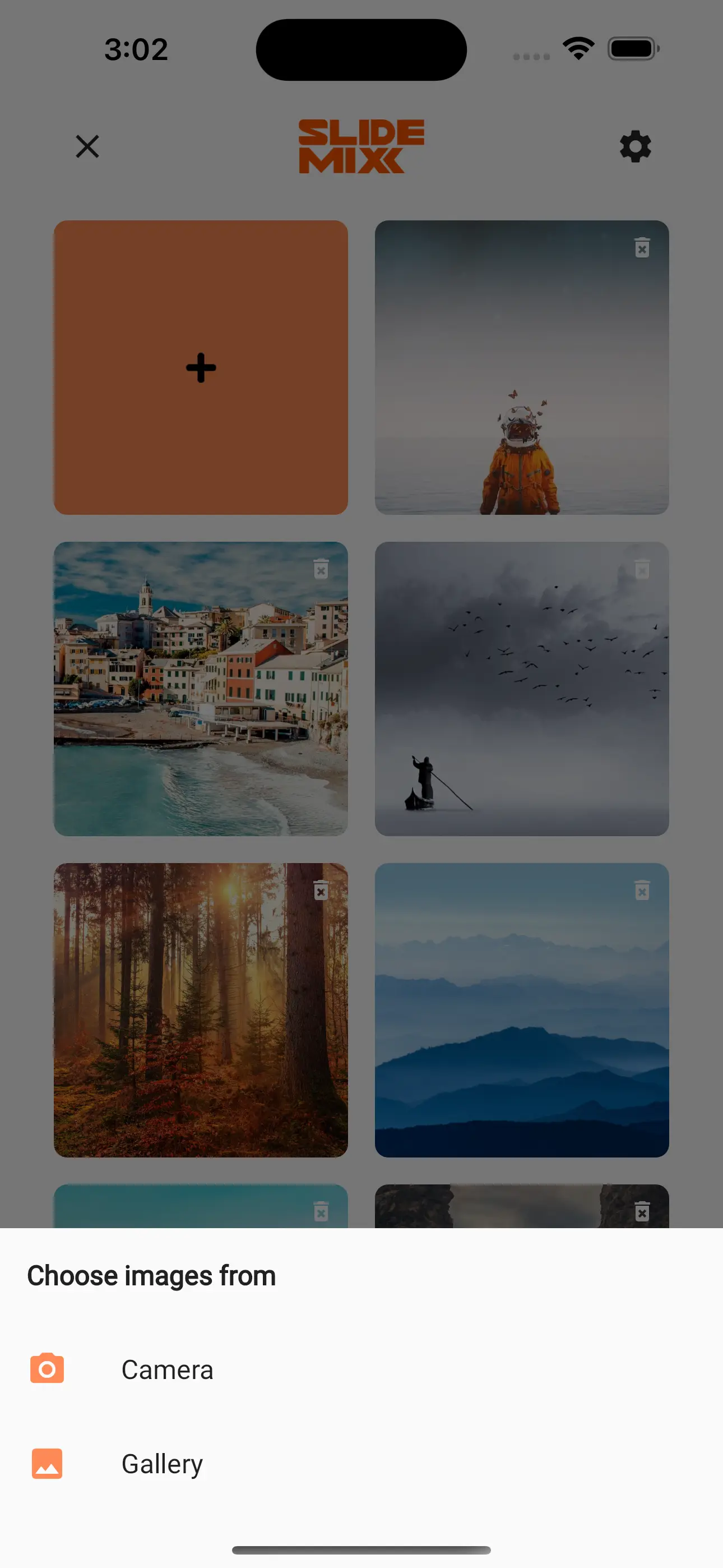Select Gallery to pick images

[x=162, y=1463]
